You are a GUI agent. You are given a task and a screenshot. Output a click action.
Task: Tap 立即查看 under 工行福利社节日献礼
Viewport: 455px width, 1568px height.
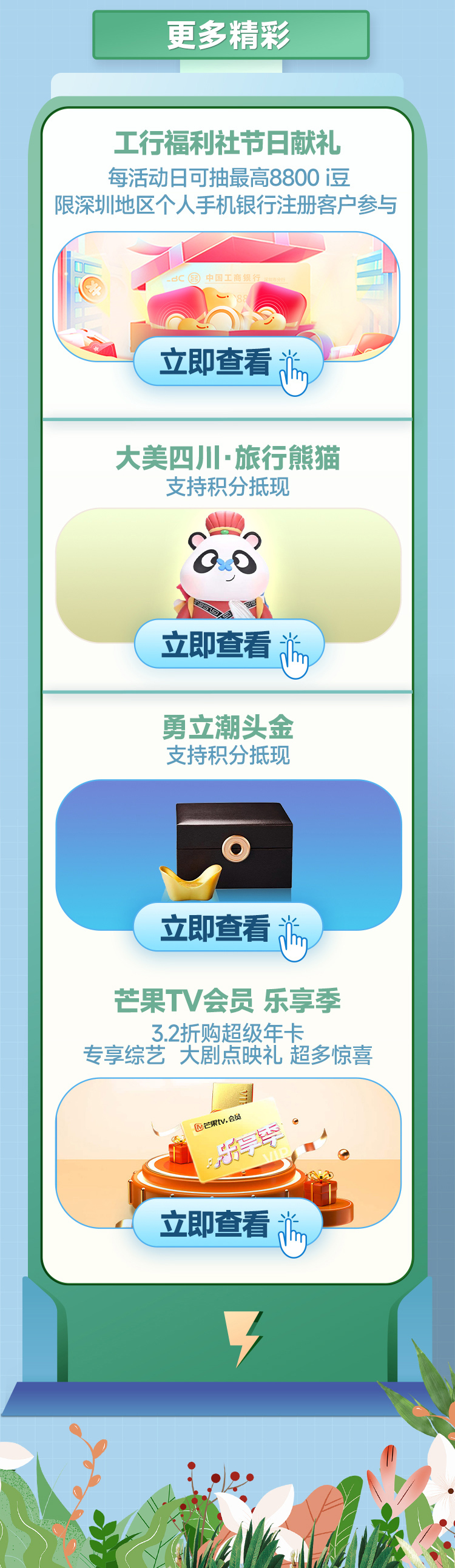(227, 362)
